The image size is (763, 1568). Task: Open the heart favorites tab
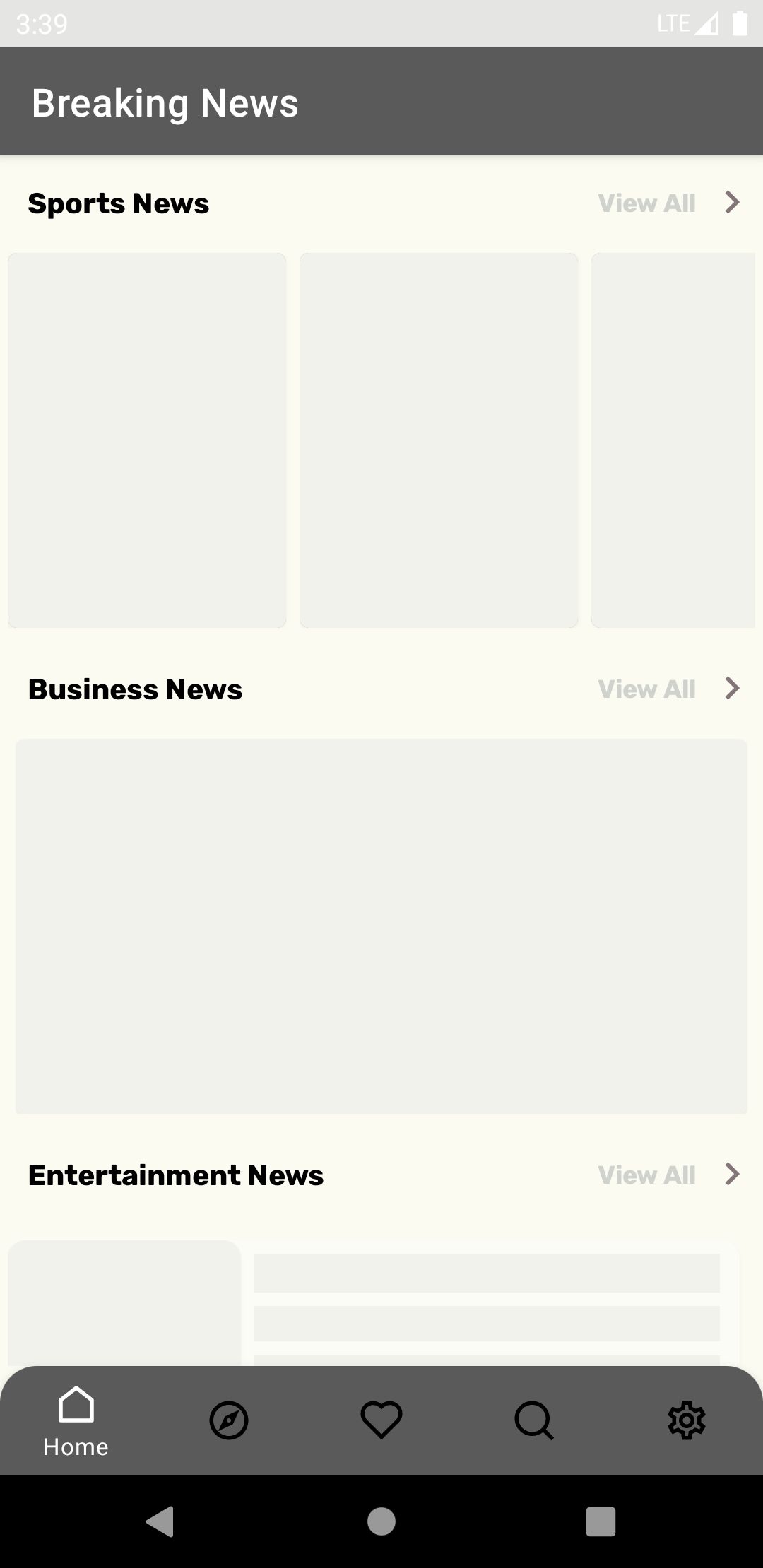[x=381, y=1420]
